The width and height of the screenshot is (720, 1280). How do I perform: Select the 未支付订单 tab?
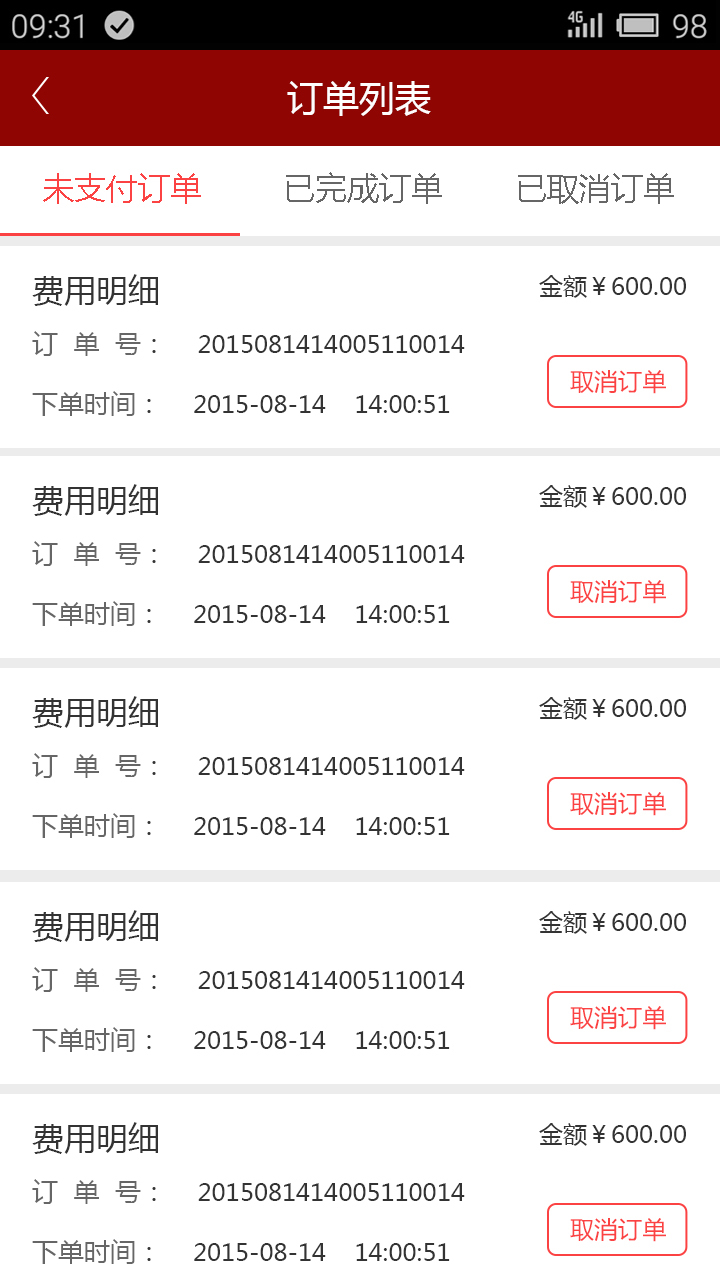click(120, 190)
